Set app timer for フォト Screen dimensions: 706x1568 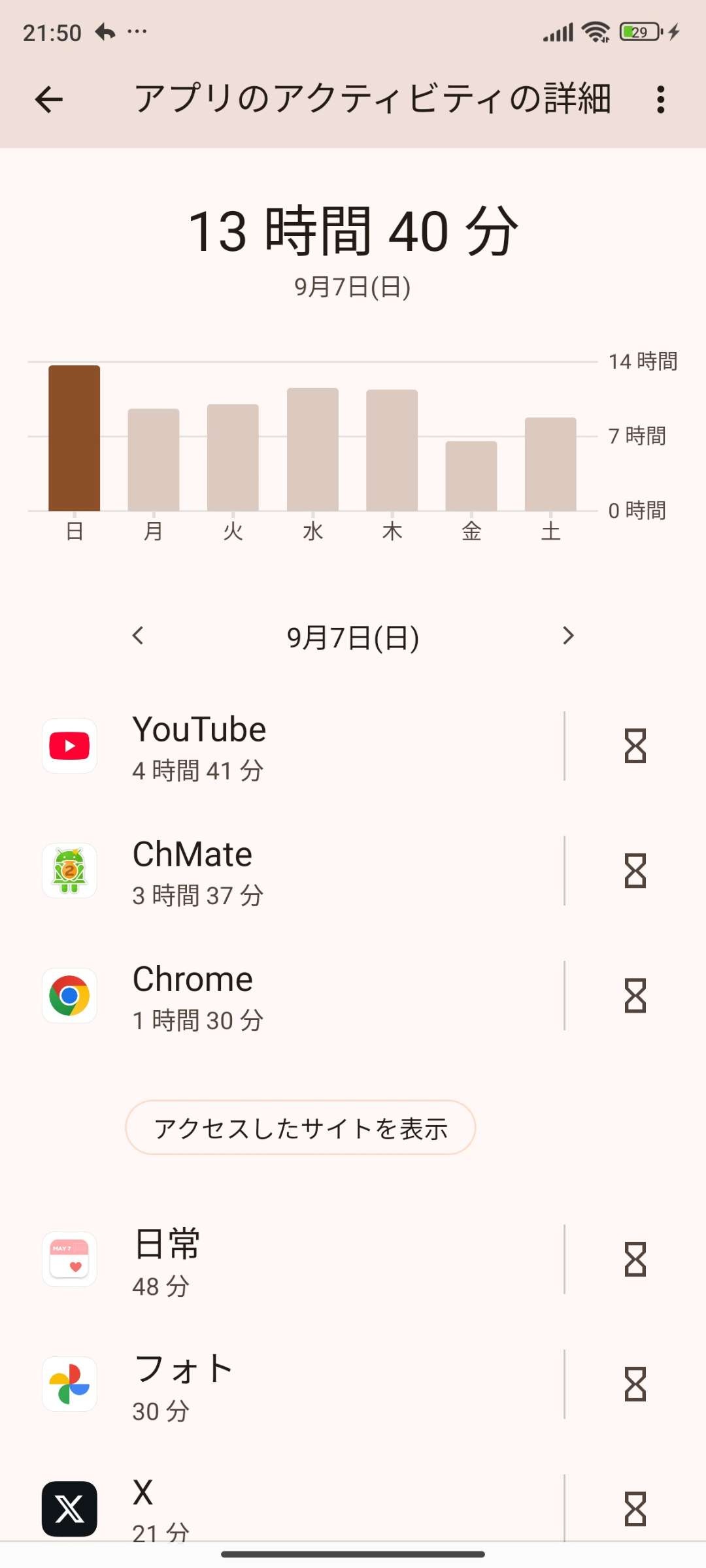click(x=635, y=1384)
